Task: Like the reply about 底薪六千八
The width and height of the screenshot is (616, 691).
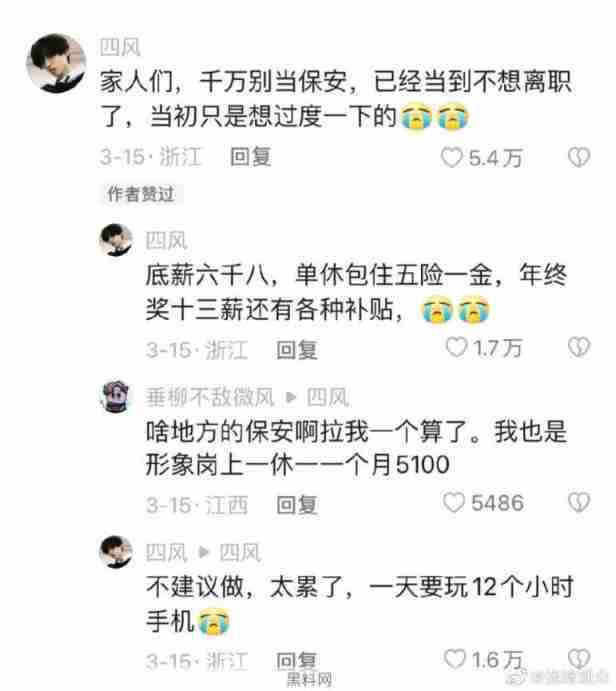Action: (456, 348)
